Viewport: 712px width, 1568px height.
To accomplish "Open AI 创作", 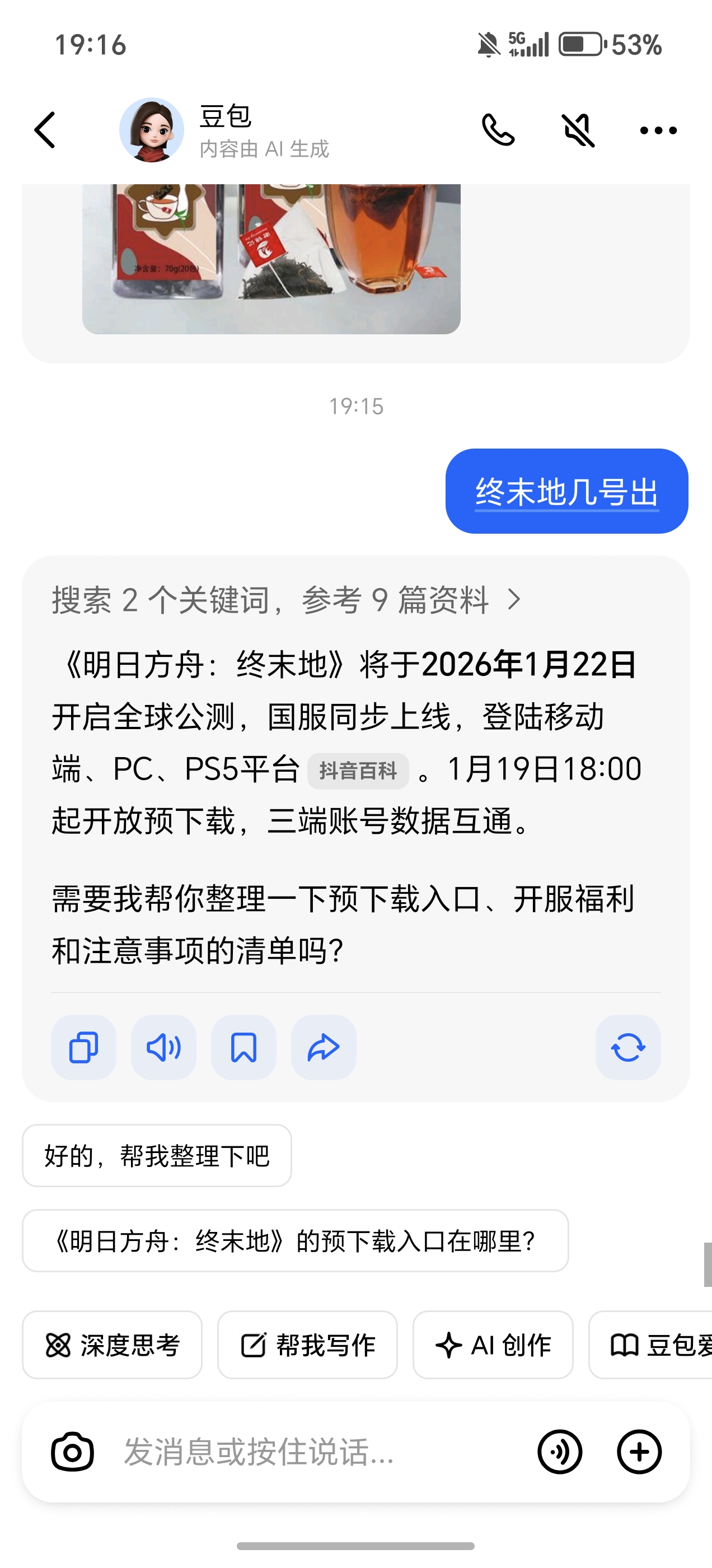I will click(x=493, y=1345).
